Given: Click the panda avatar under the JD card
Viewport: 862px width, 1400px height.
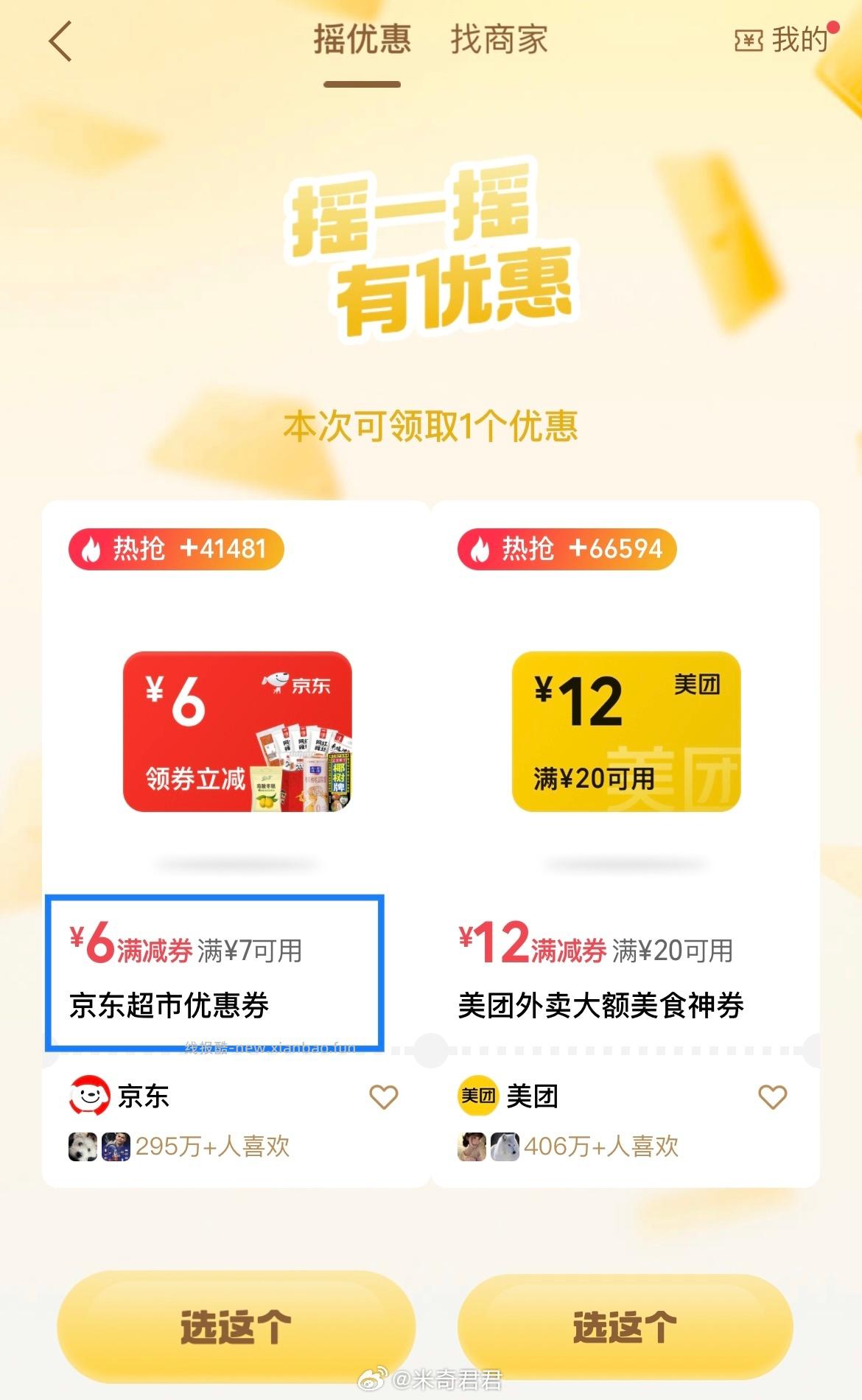Looking at the screenshot, I should point(83,1147).
